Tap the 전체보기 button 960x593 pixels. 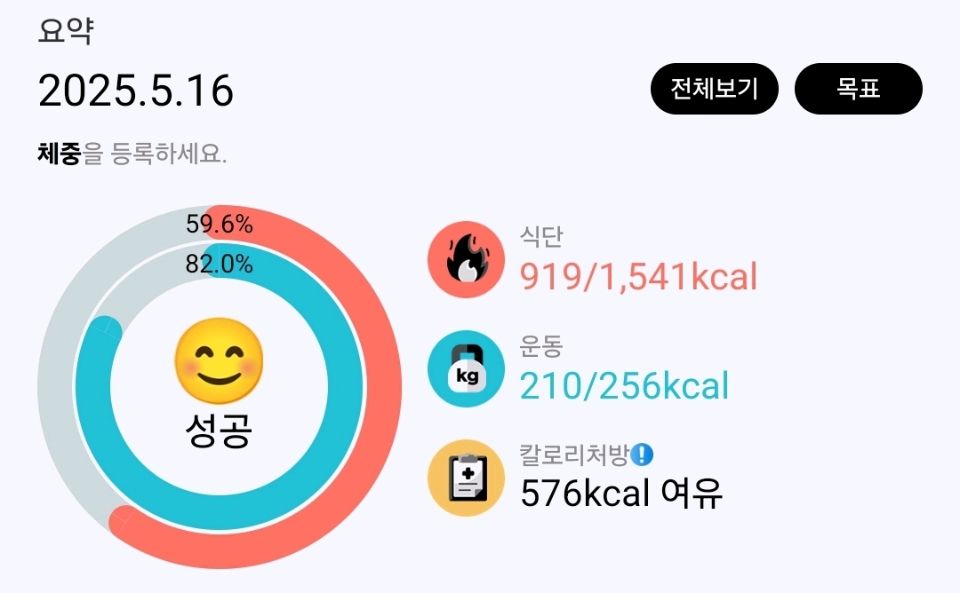(714, 89)
